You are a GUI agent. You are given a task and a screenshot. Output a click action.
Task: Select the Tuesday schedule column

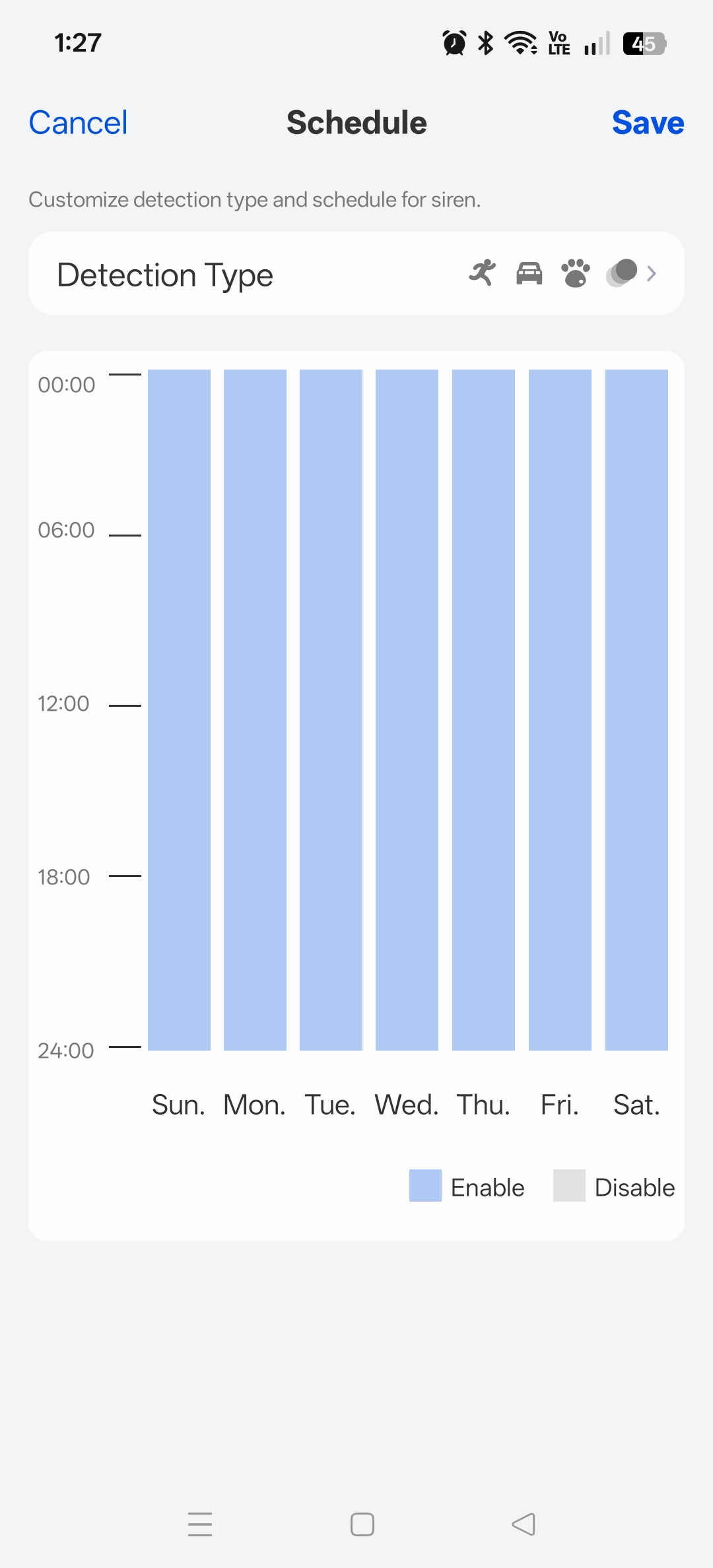[x=331, y=709]
